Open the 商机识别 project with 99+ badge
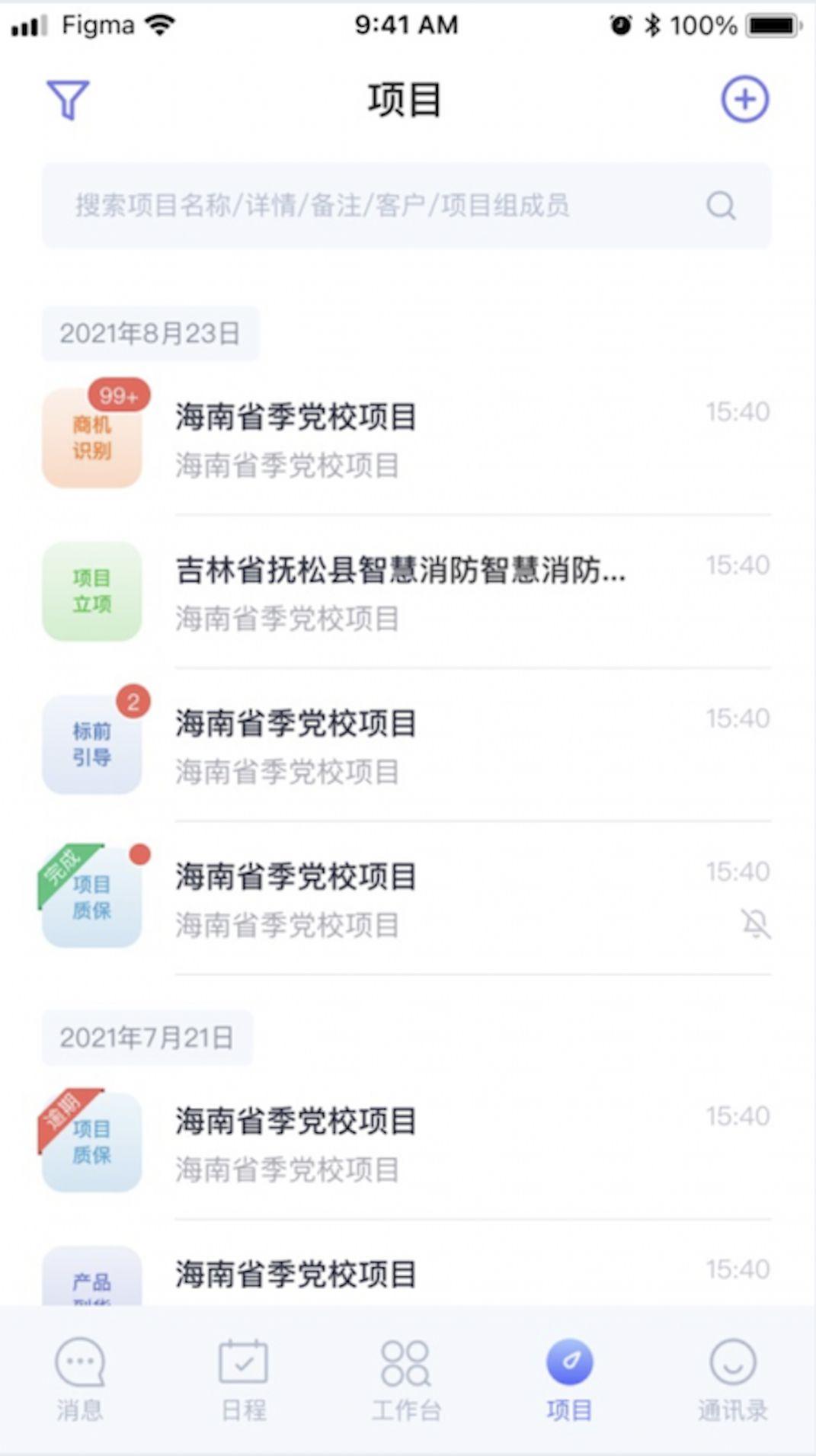This screenshot has height=1456, width=816. [x=406, y=438]
